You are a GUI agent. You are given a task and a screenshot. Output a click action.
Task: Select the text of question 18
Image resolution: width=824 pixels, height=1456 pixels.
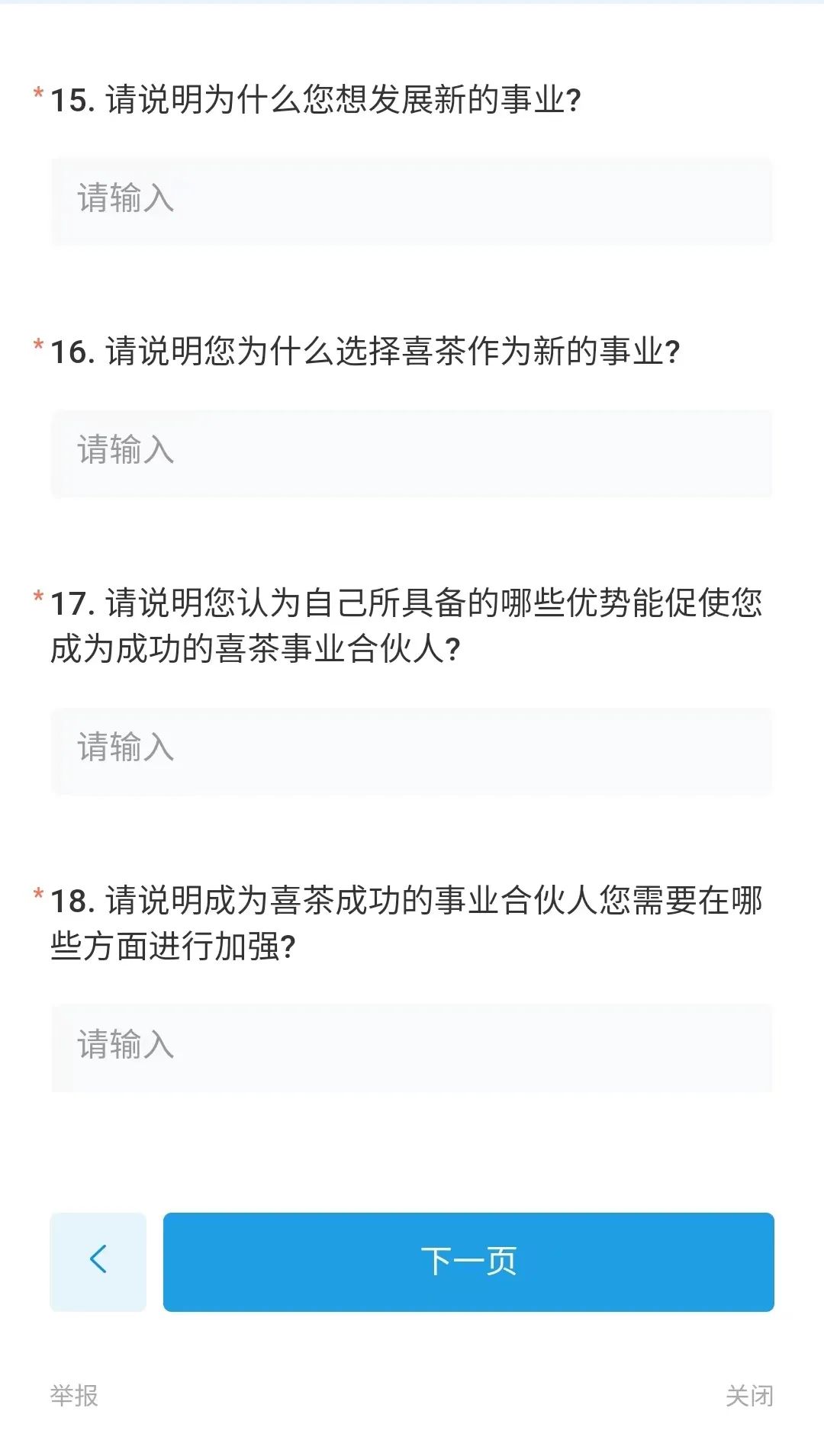click(404, 919)
